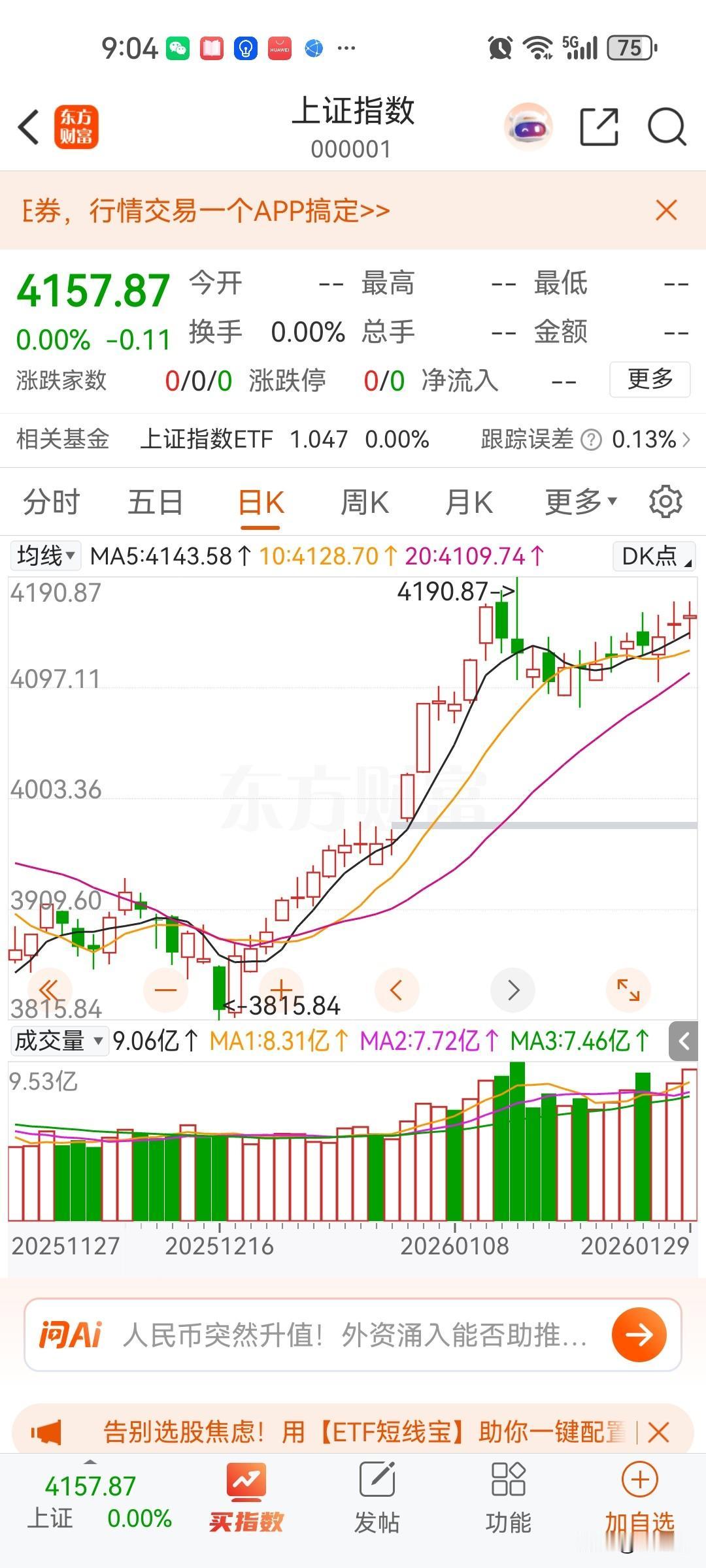Zoom out of K-line chart with minus icon

(166, 990)
